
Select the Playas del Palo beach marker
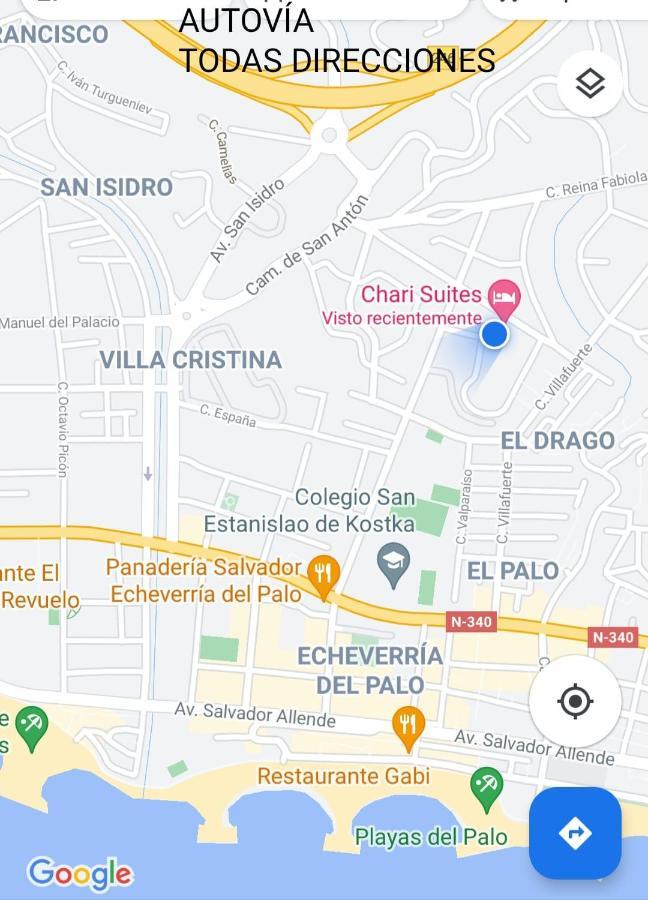pyautogui.click(x=487, y=787)
